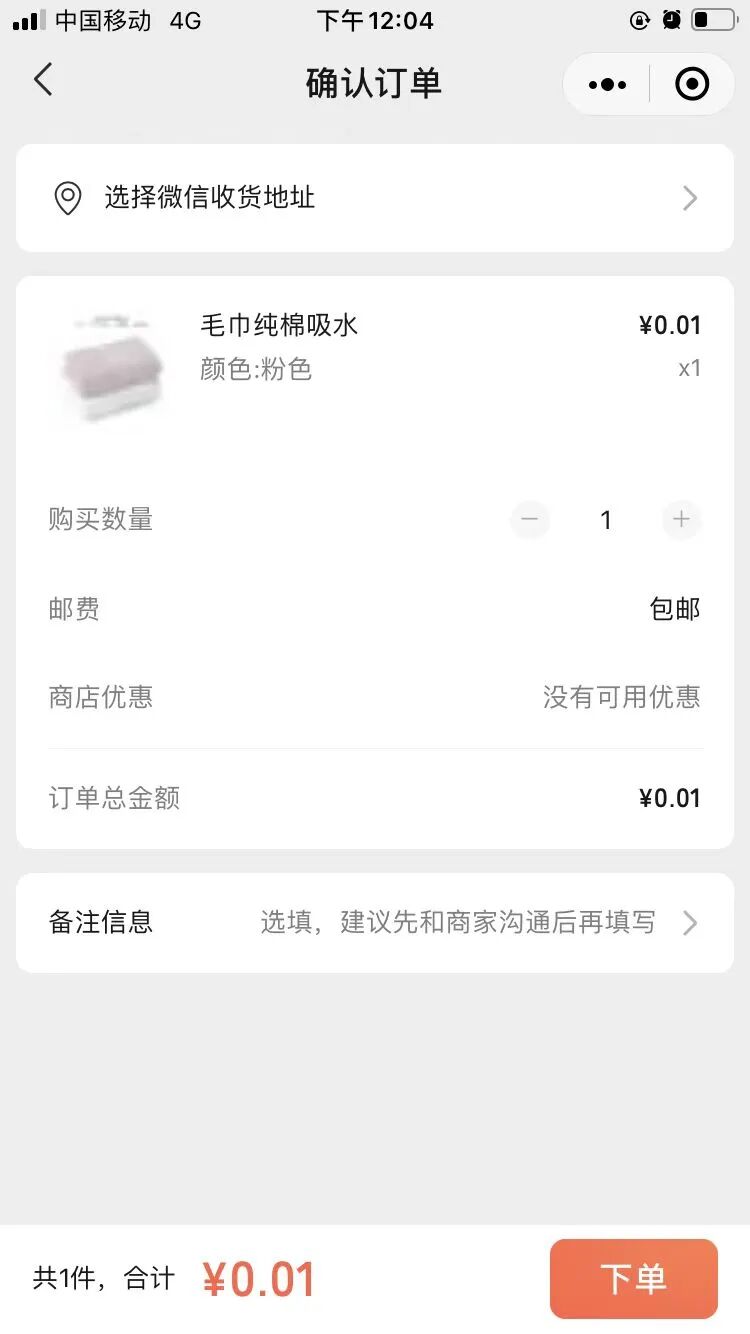Close the mini program with the circle button
The height and width of the screenshot is (1334, 750).
[692, 85]
